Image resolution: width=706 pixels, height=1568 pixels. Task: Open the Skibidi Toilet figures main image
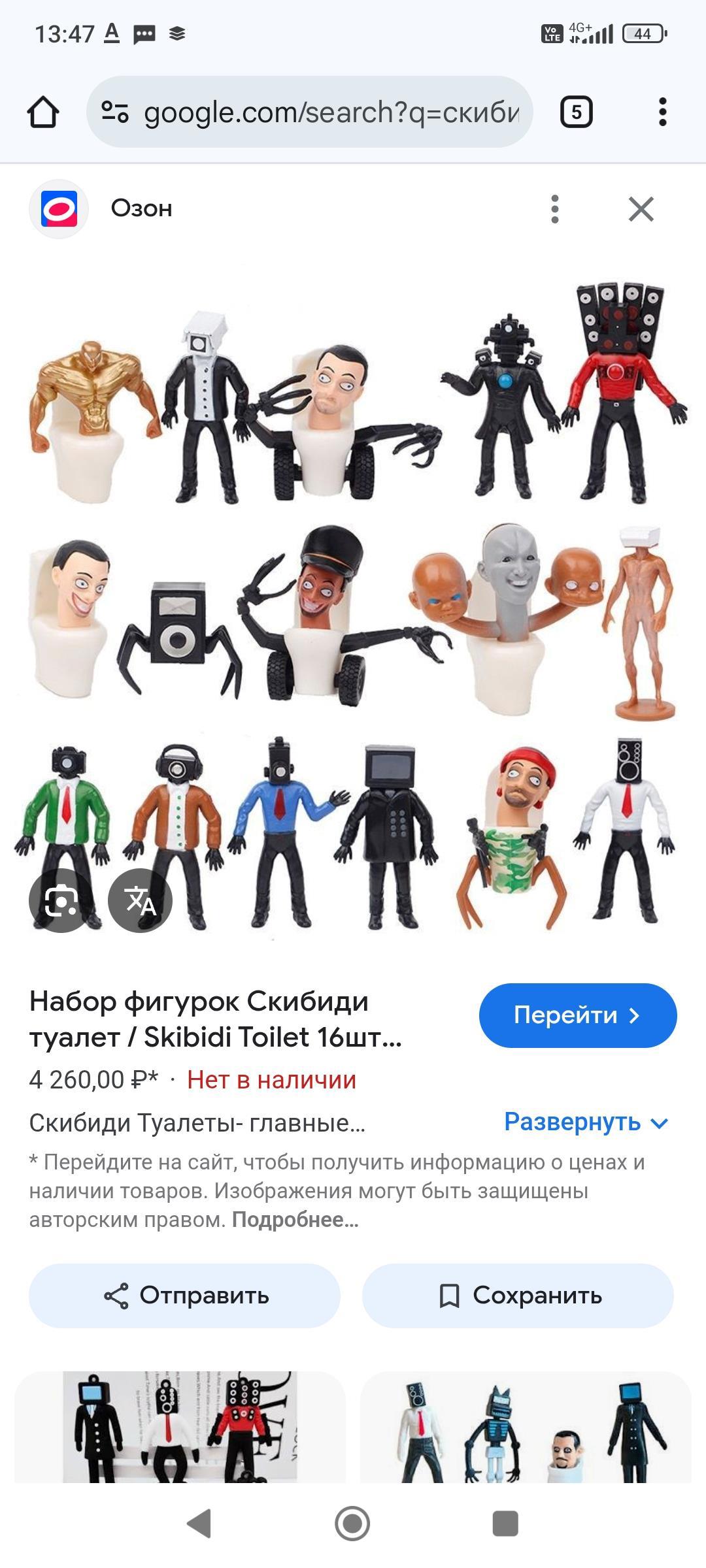(x=353, y=601)
